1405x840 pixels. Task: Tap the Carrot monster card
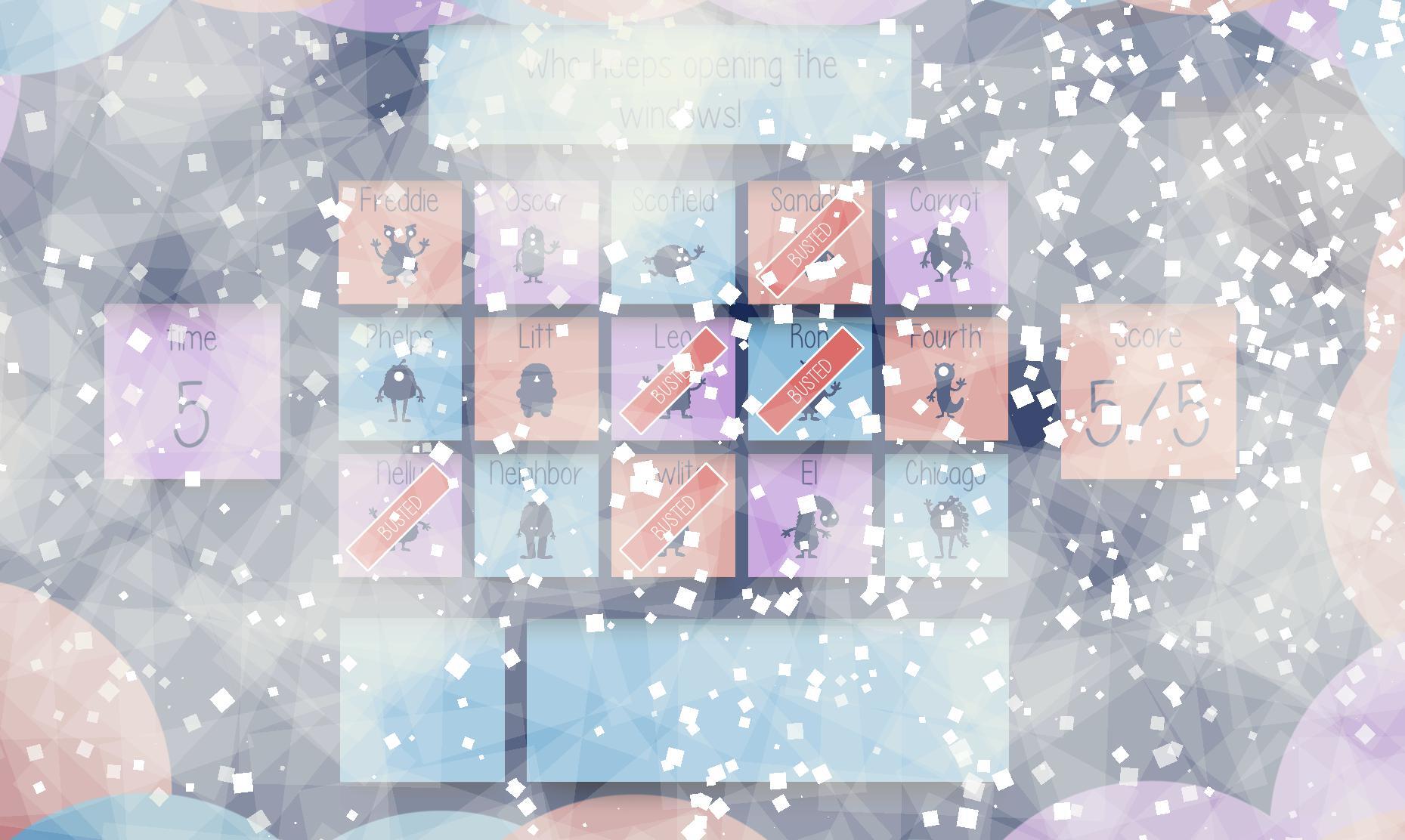(x=945, y=242)
